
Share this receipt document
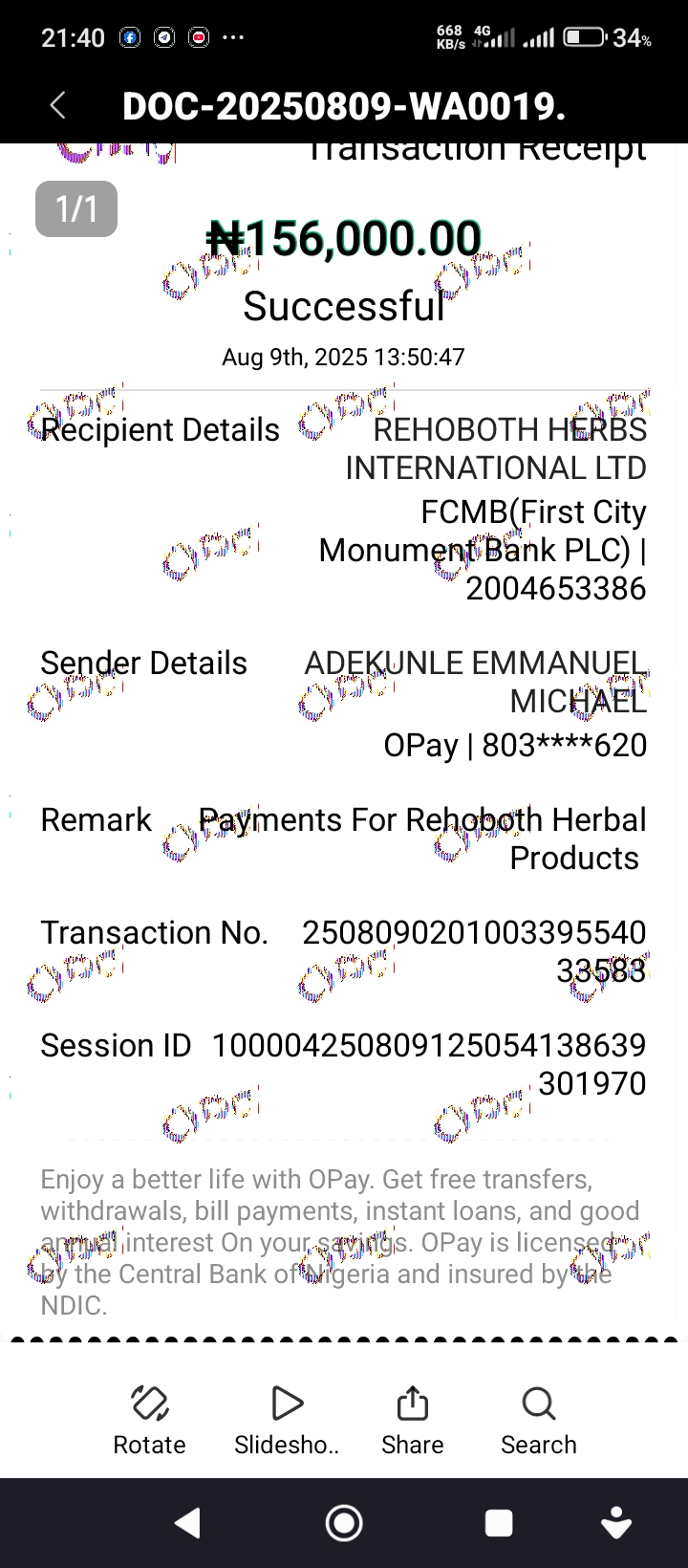point(412,1419)
